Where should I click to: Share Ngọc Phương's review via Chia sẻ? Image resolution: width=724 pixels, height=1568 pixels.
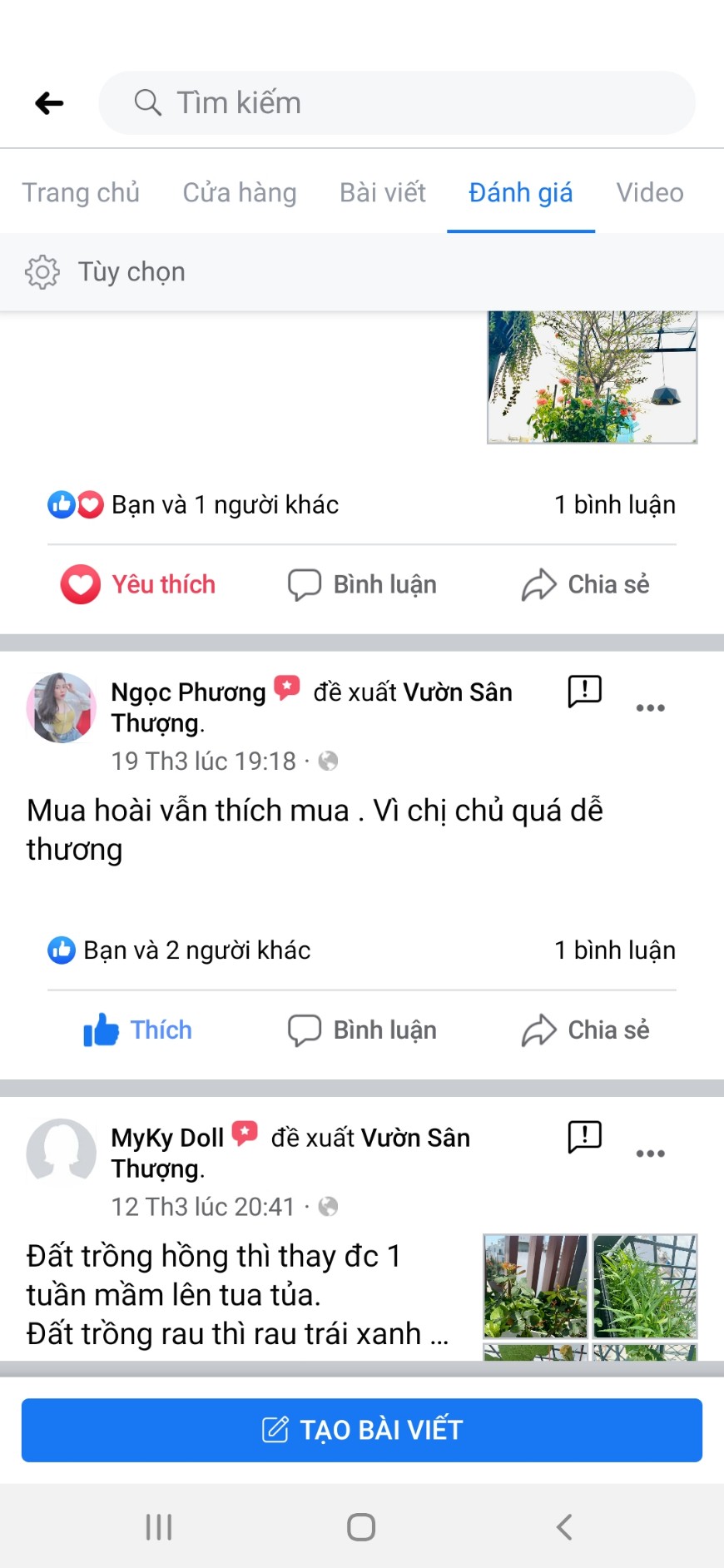click(586, 1030)
